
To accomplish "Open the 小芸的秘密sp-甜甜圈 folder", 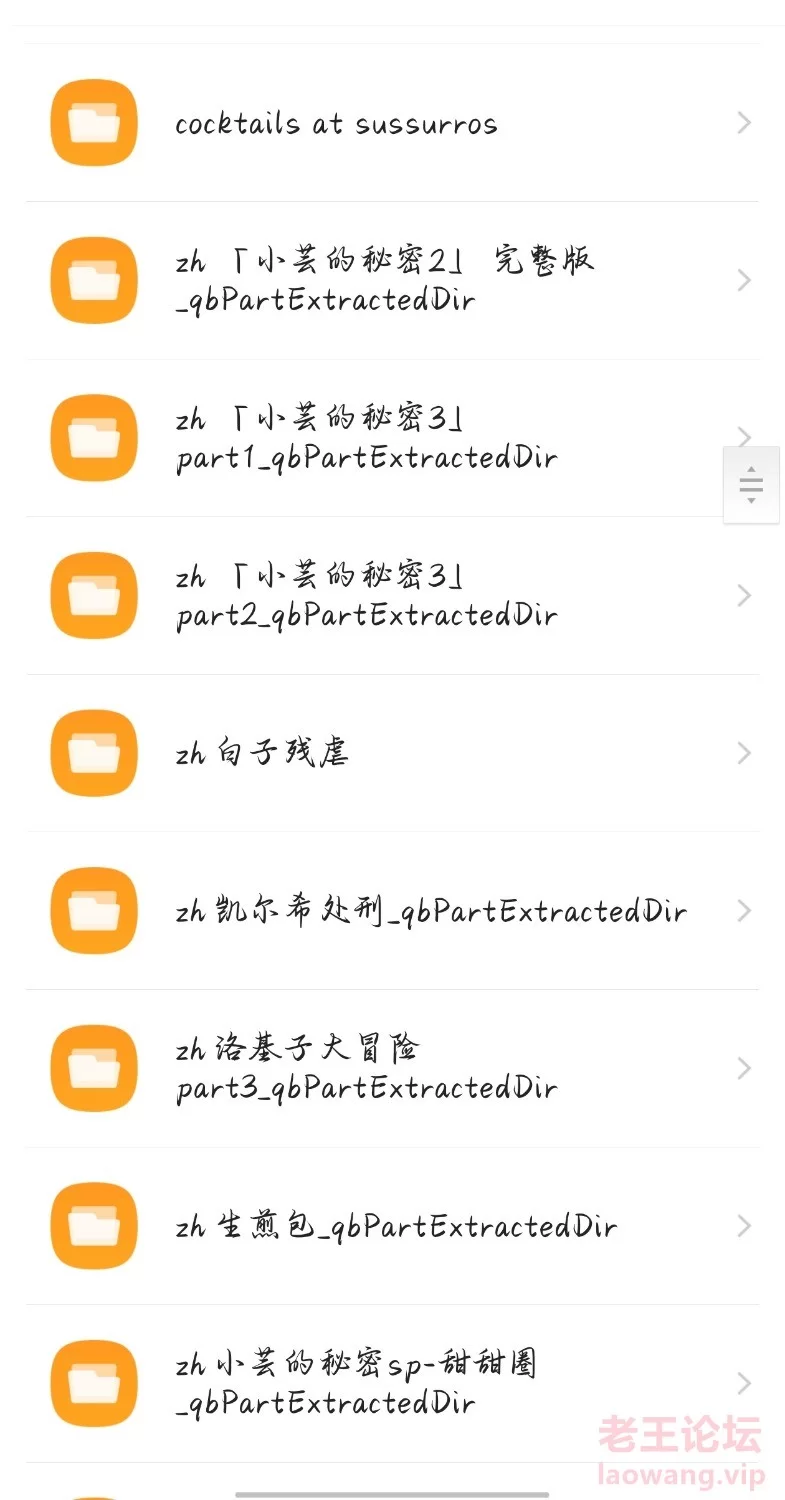I will (356, 1383).
